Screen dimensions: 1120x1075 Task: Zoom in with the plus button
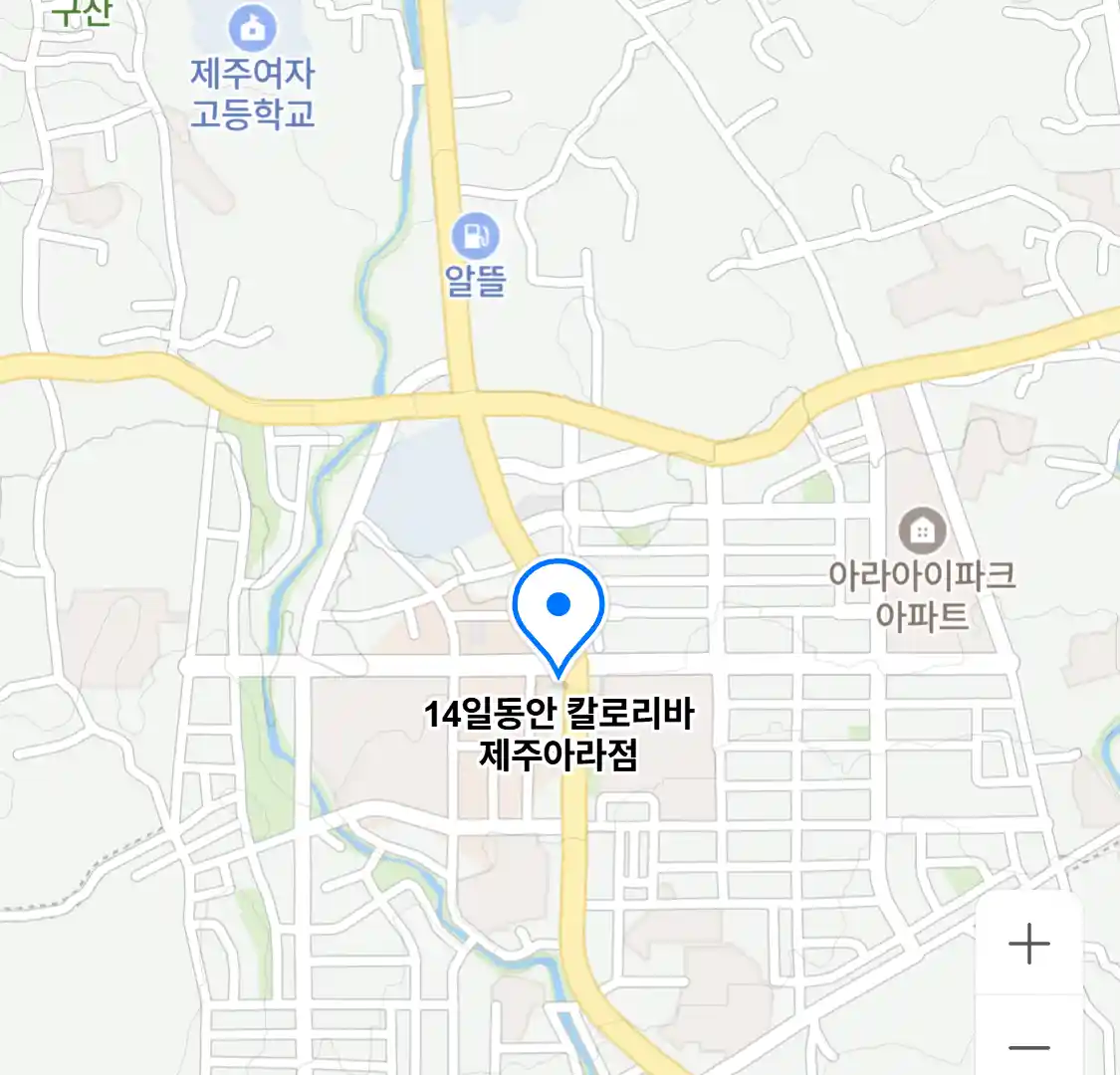[1028, 944]
